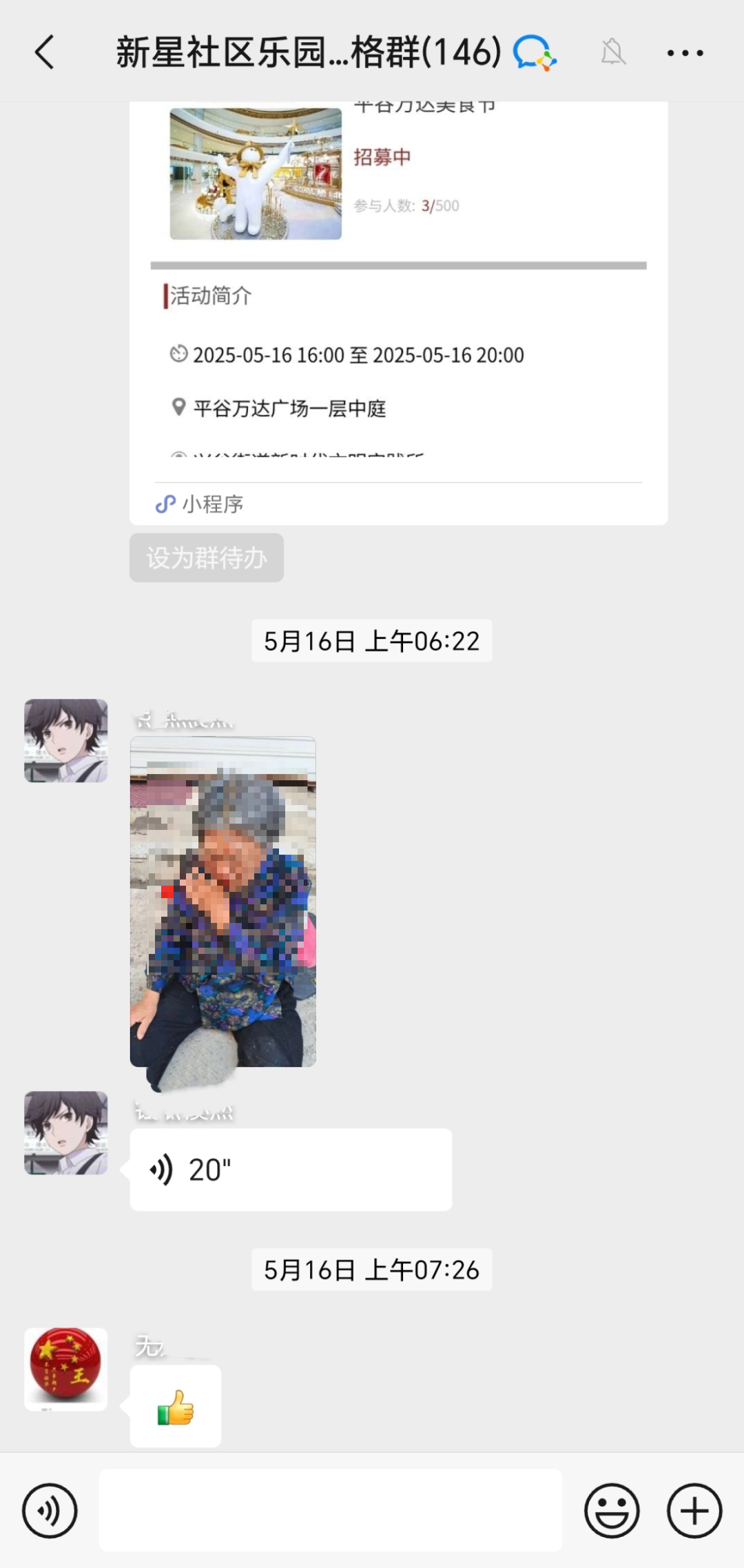The height and width of the screenshot is (1568, 744).
Task: Open the red flag ball avatar's profile
Action: pos(66,1369)
